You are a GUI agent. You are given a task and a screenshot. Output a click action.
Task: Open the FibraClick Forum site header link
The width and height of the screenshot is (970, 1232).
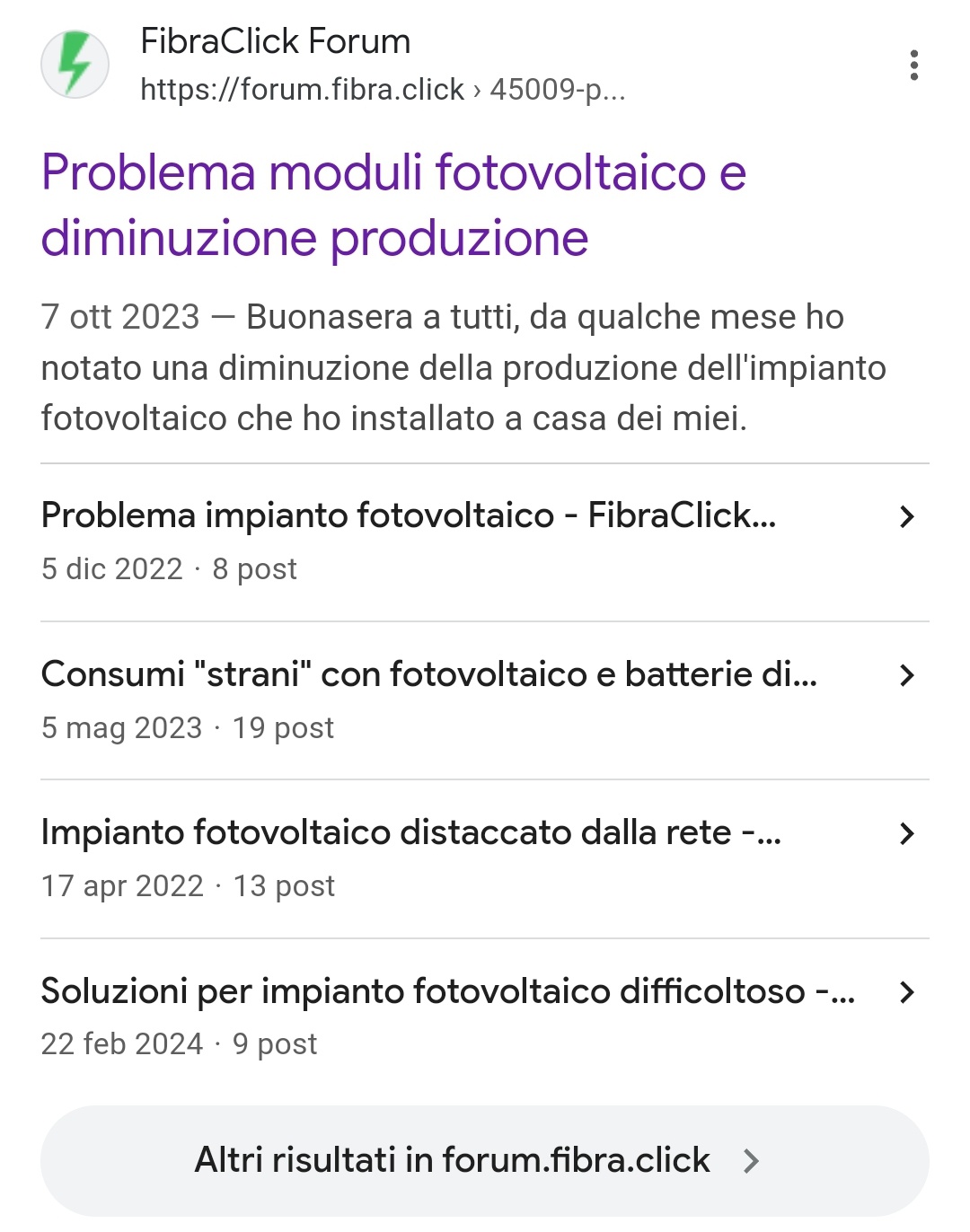click(x=334, y=65)
